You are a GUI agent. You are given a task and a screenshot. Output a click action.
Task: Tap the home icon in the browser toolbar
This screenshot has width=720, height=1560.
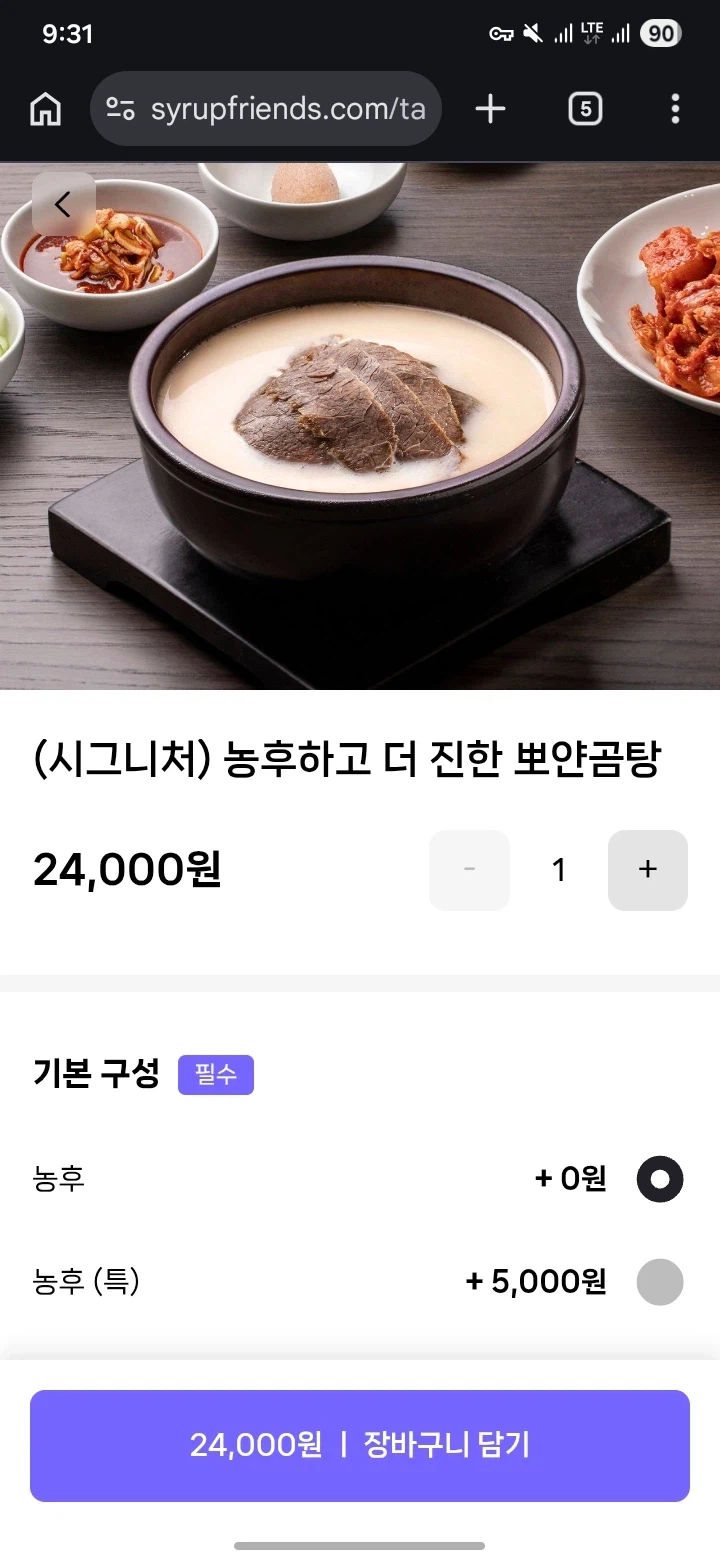[44, 109]
